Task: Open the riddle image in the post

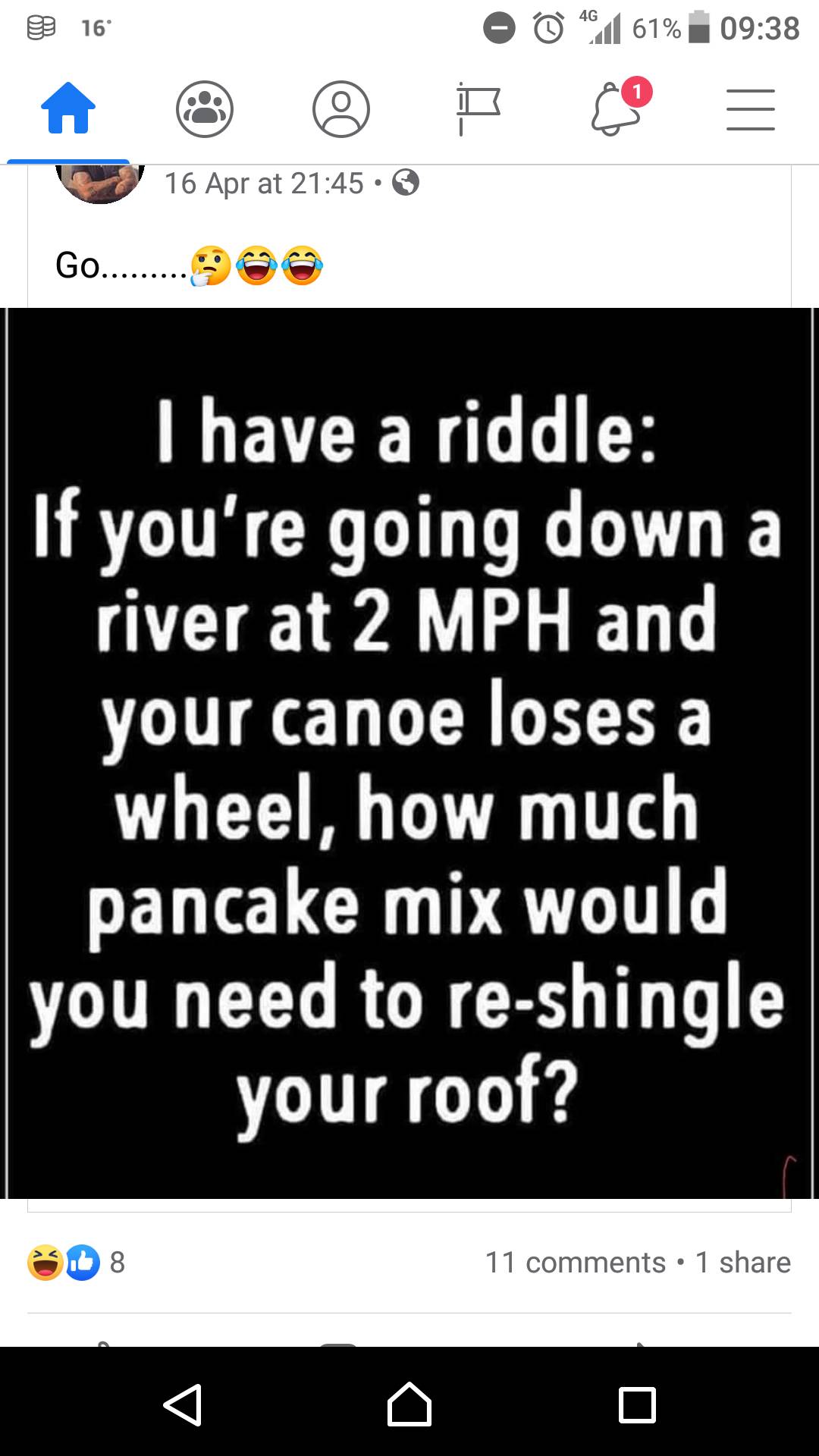Action: click(409, 752)
